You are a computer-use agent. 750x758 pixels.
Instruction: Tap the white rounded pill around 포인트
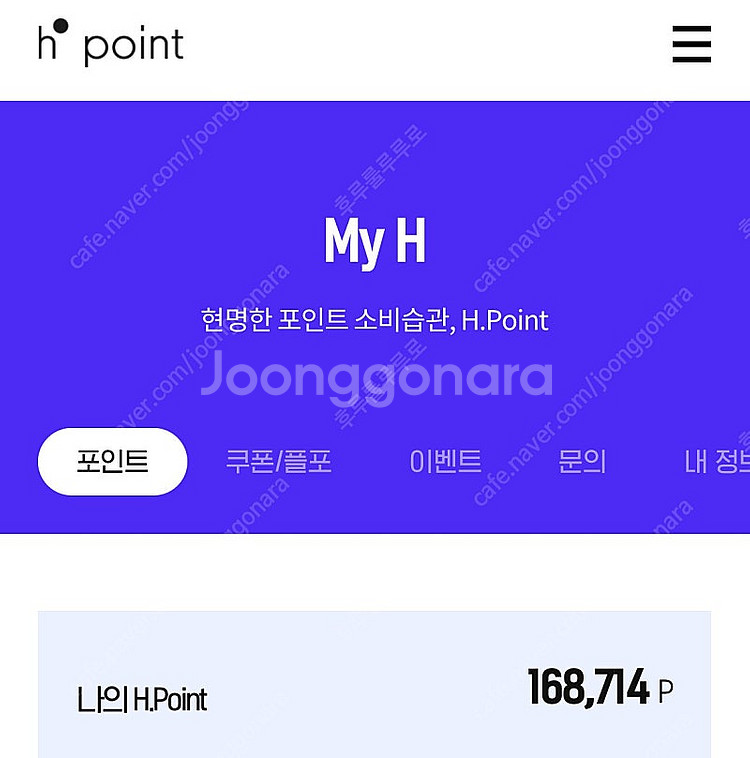coord(111,461)
